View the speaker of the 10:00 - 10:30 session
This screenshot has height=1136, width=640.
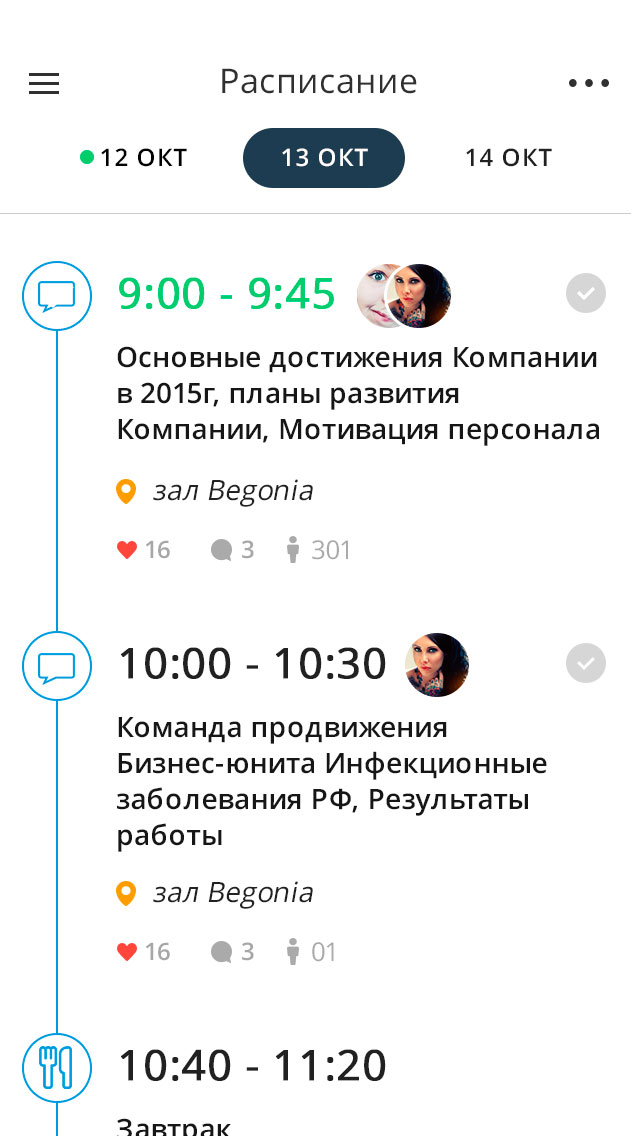[437, 664]
